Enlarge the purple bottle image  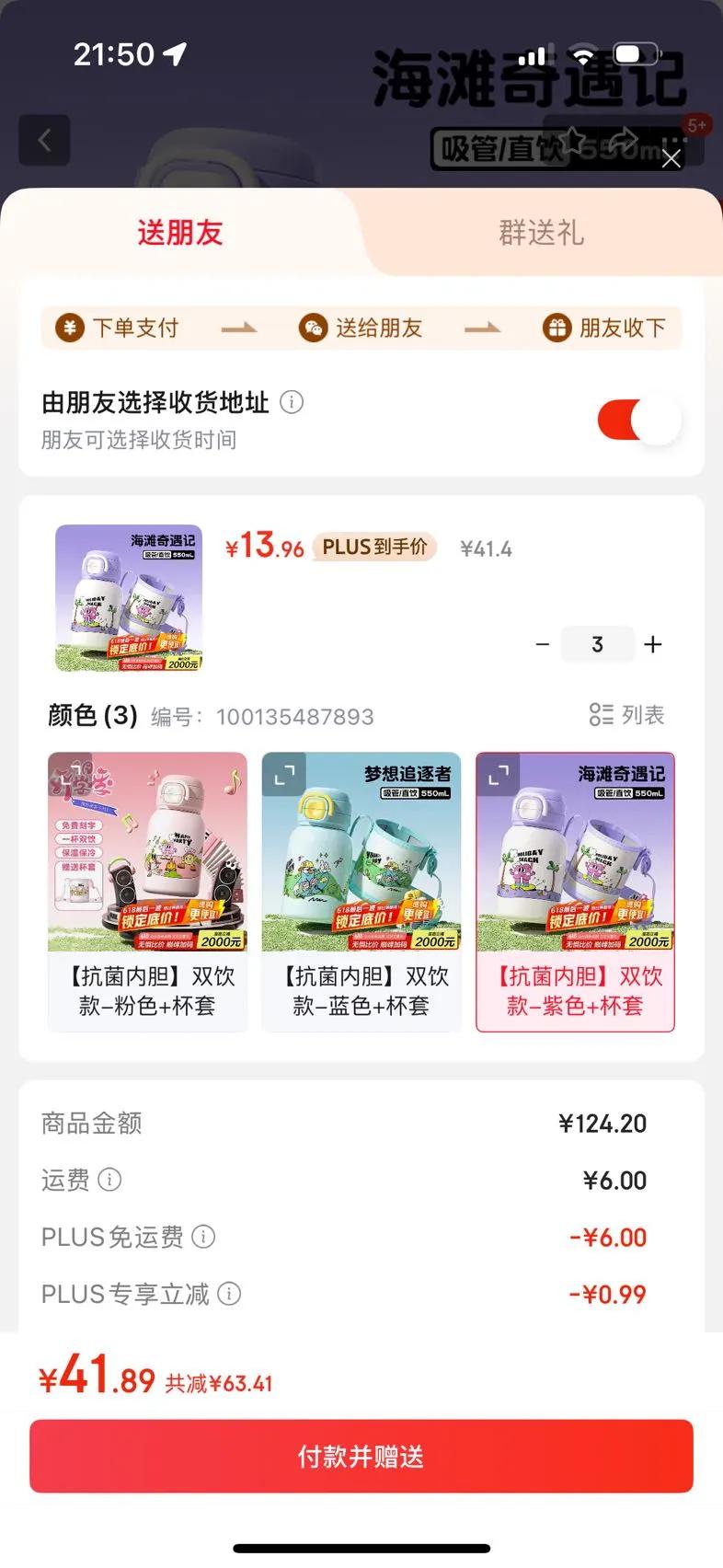pyautogui.click(x=499, y=776)
